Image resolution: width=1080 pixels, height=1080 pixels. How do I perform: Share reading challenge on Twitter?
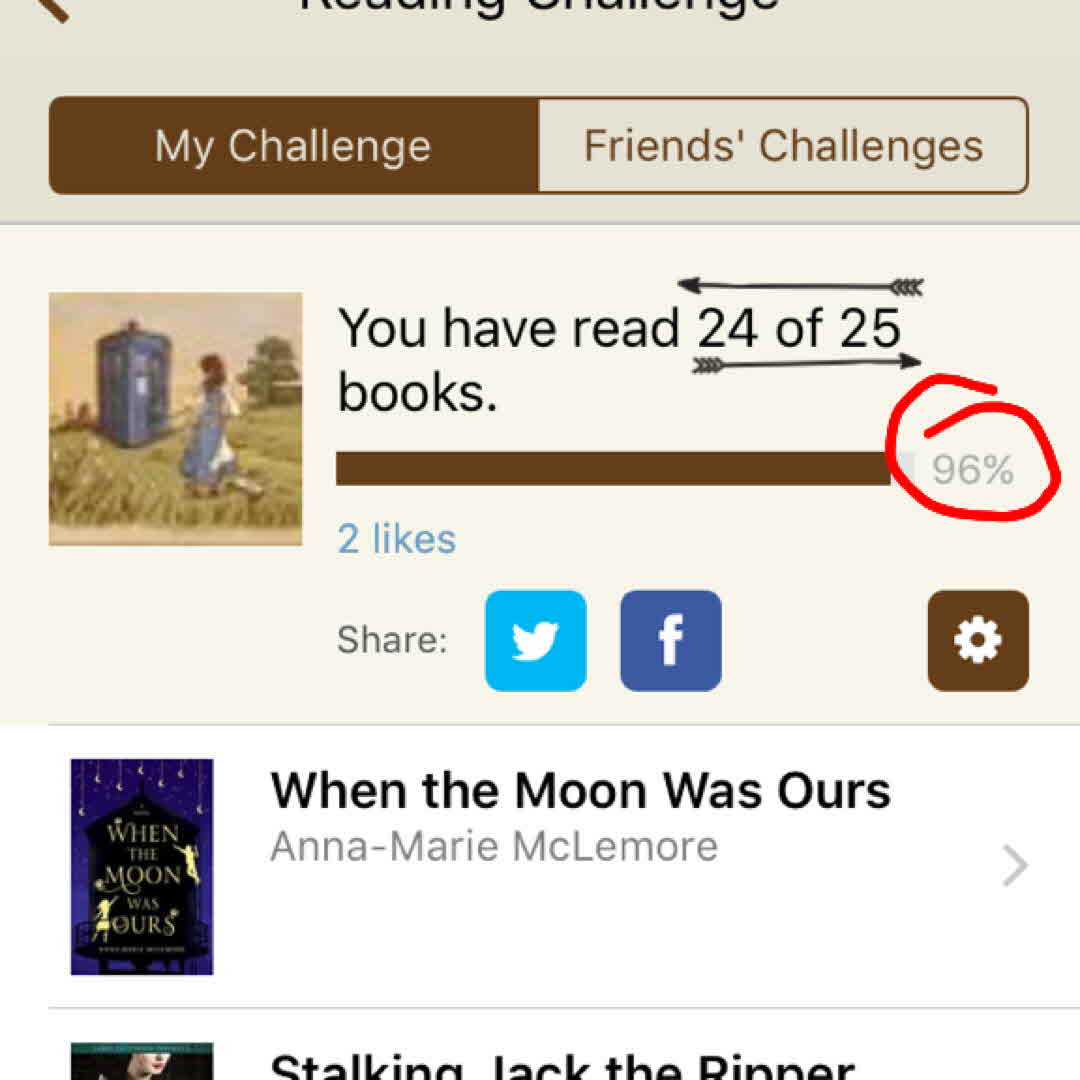point(536,641)
